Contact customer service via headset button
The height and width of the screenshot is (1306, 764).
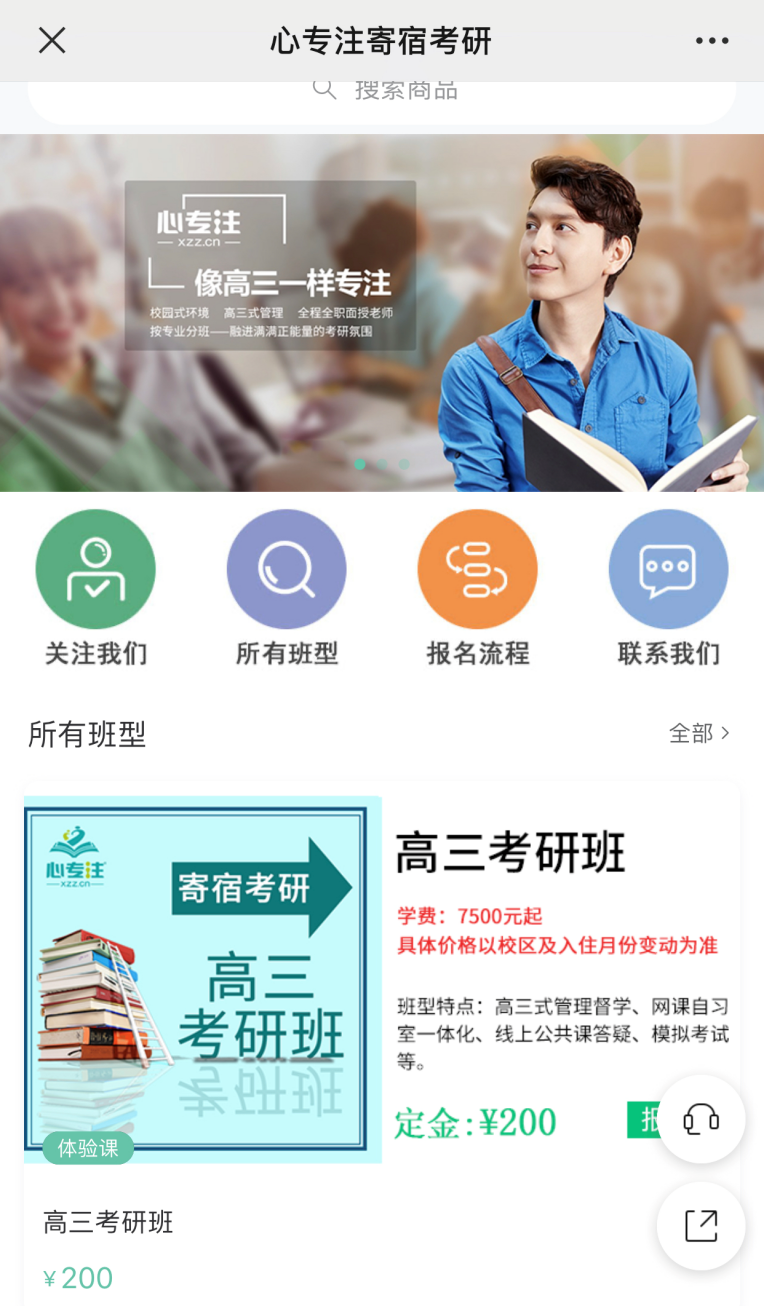(701, 1119)
